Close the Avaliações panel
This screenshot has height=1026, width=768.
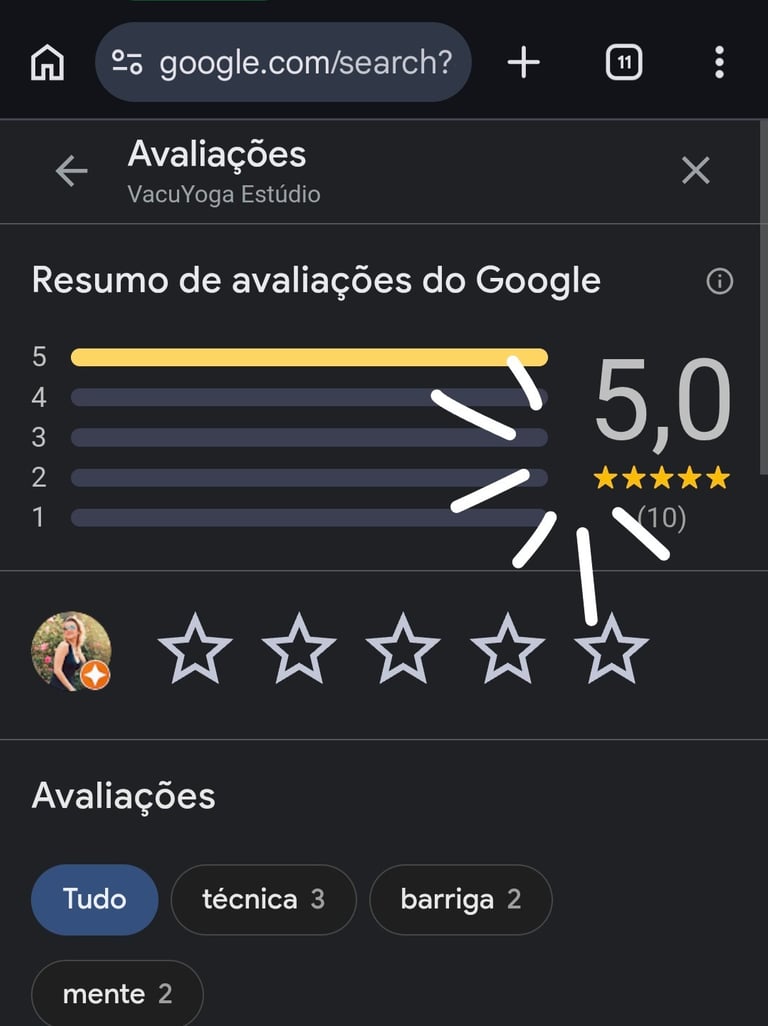695,171
